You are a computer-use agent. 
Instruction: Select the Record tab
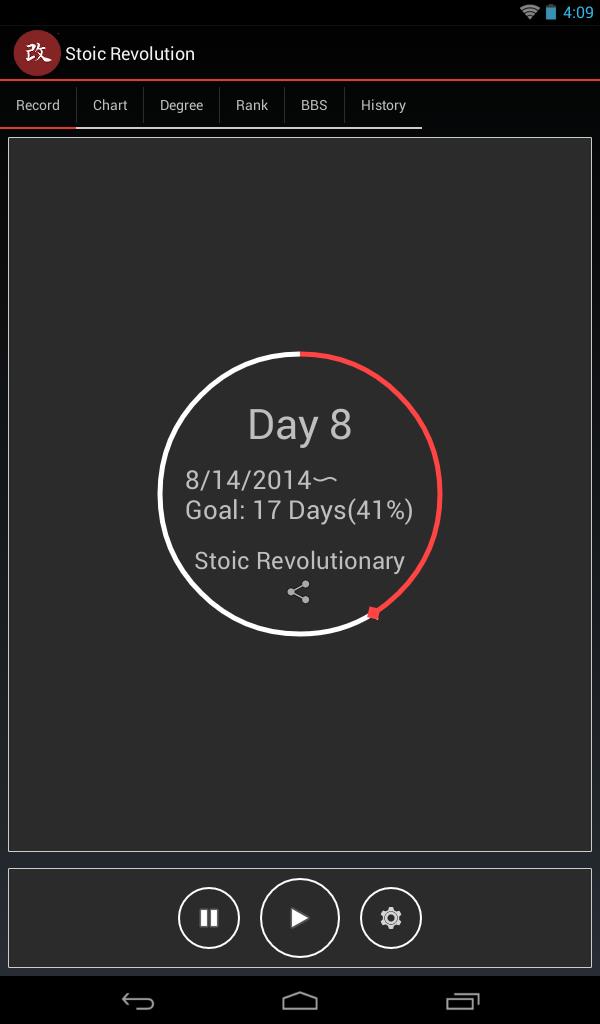(x=38, y=105)
